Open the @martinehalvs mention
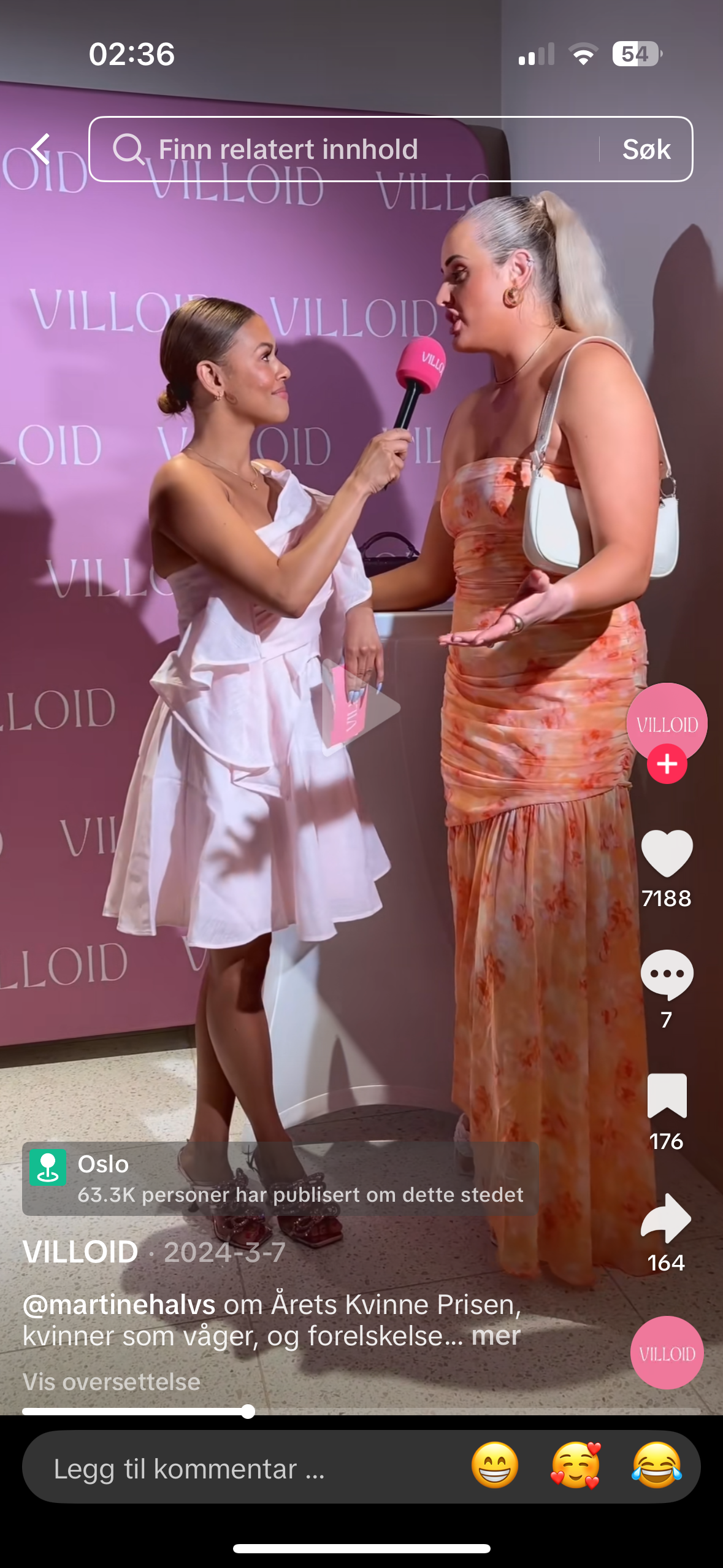 [119, 1304]
